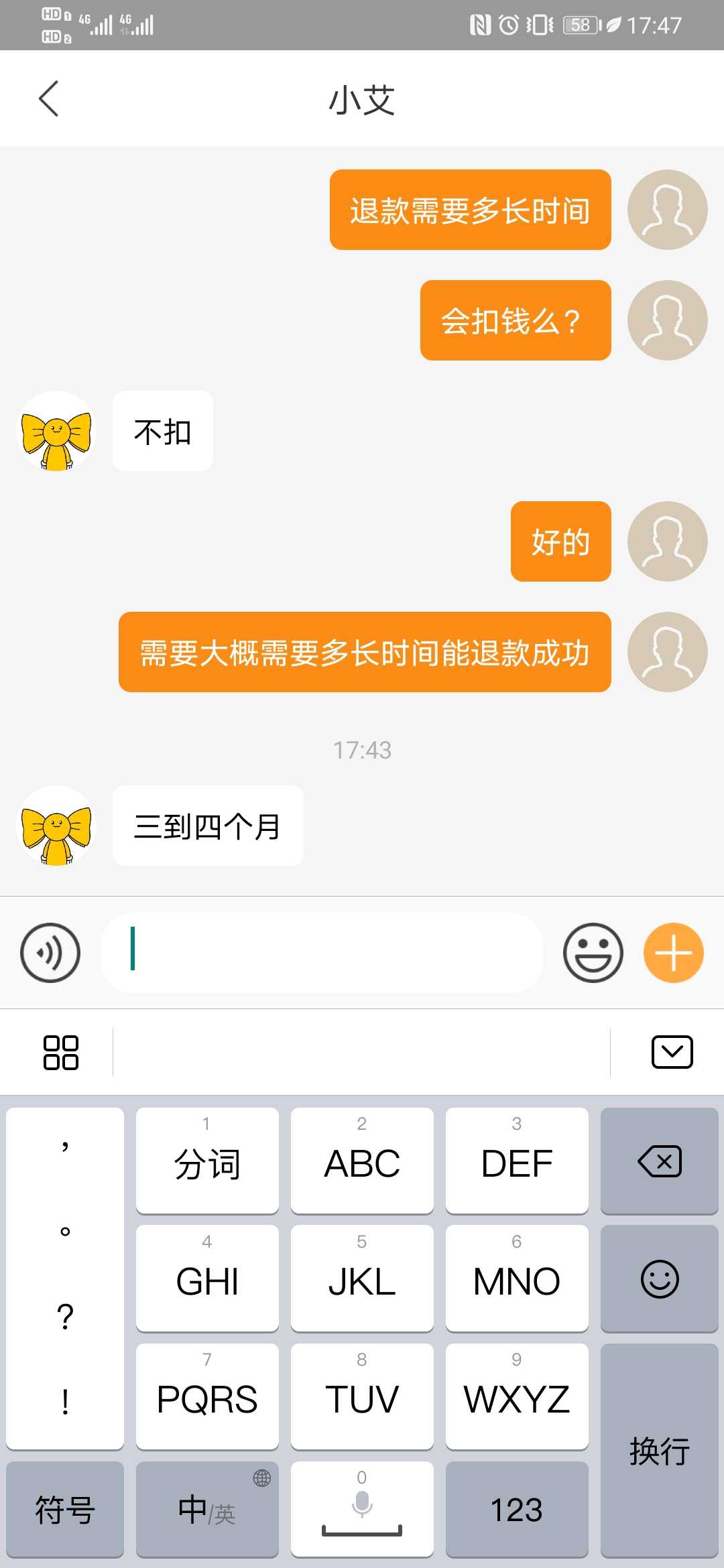Tap the 换行 newline key
Screen dimensions: 724x1568
click(660, 1451)
